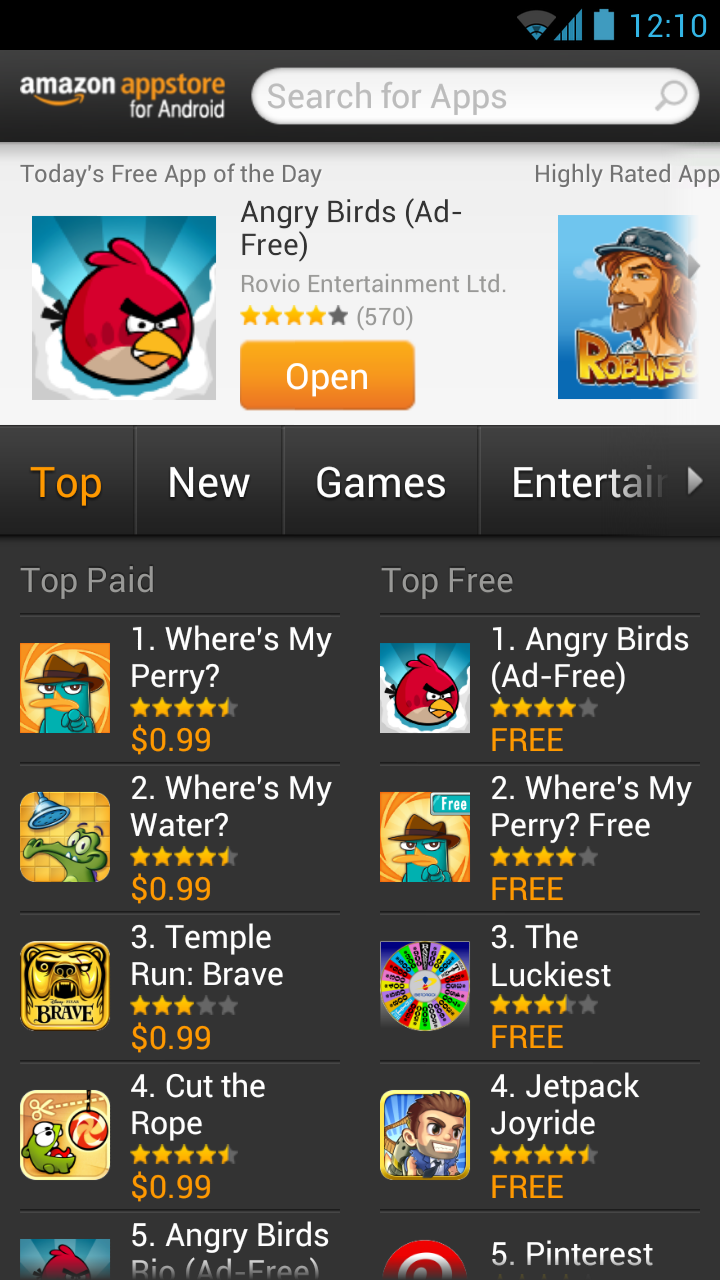Viewport: 720px width, 1280px height.
Task: Select Jetpack Joyride from Top Free
Action: coord(540,1136)
